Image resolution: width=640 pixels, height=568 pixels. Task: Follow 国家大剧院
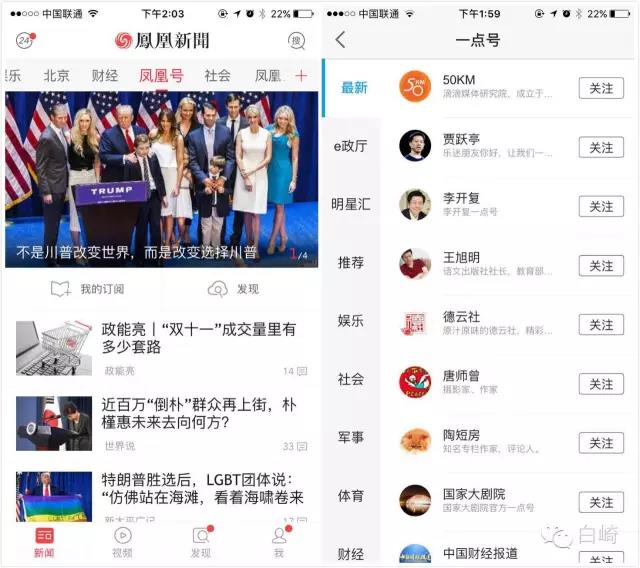(x=601, y=502)
